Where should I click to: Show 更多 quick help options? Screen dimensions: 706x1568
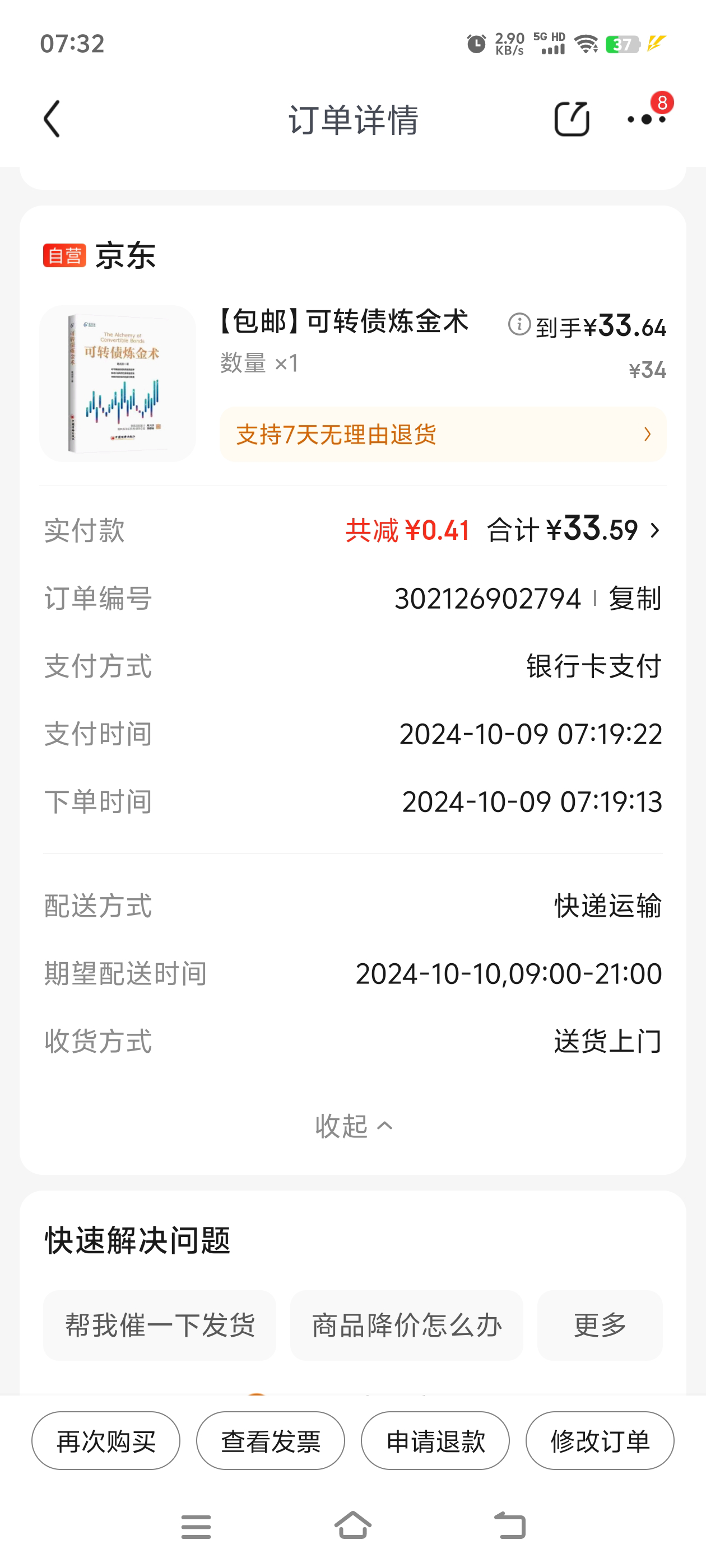coord(600,1325)
